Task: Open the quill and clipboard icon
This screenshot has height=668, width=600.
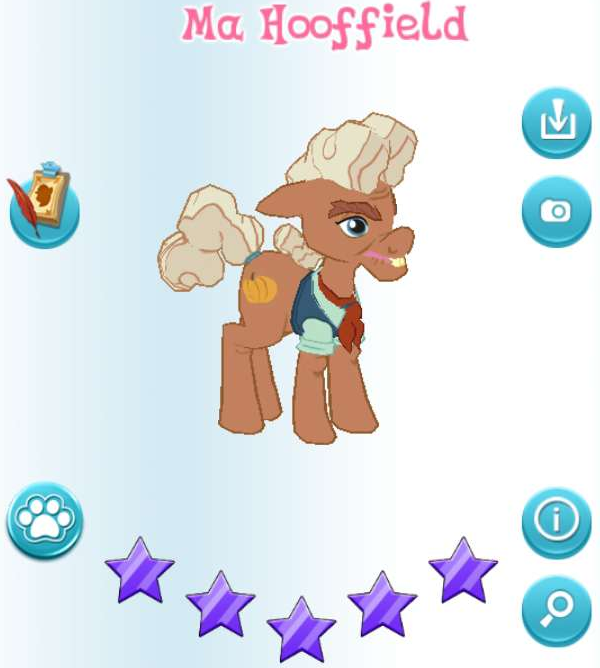Action: tap(44, 205)
